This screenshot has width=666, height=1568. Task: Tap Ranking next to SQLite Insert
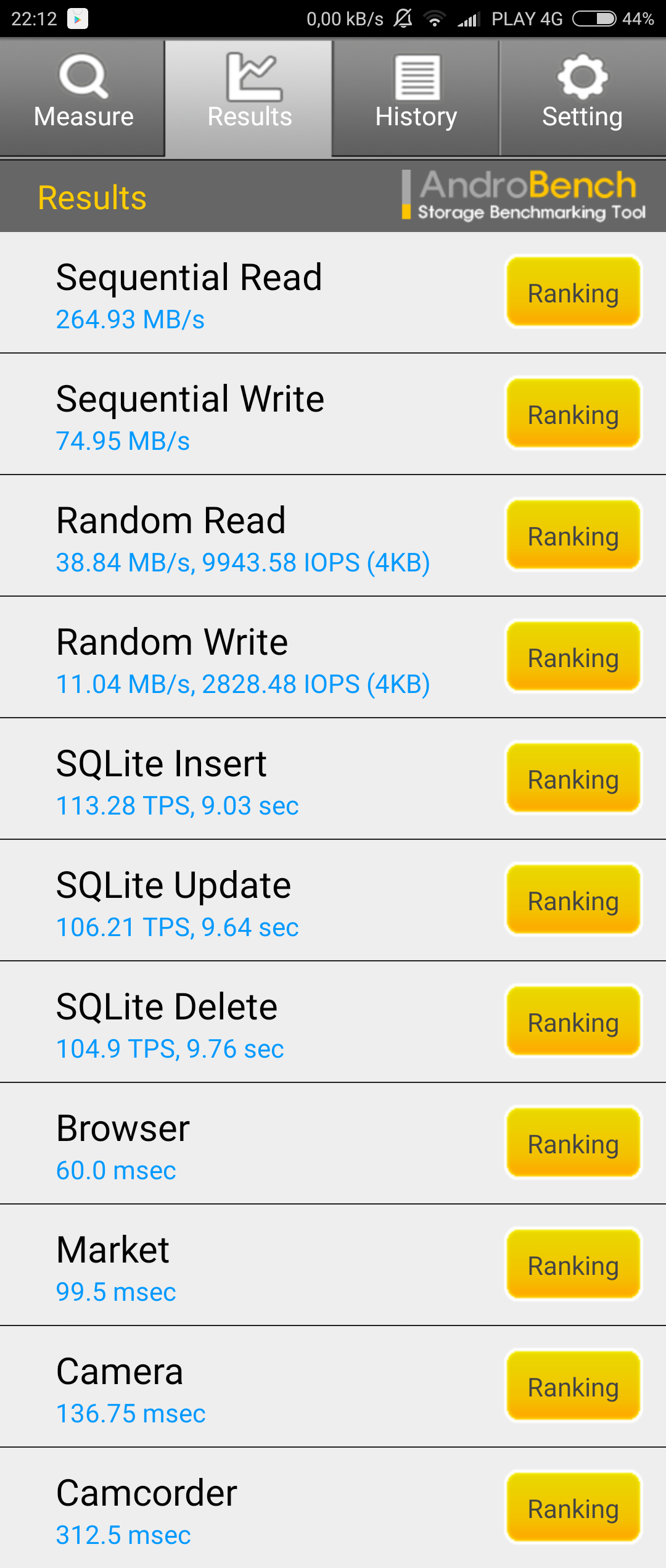tap(573, 778)
